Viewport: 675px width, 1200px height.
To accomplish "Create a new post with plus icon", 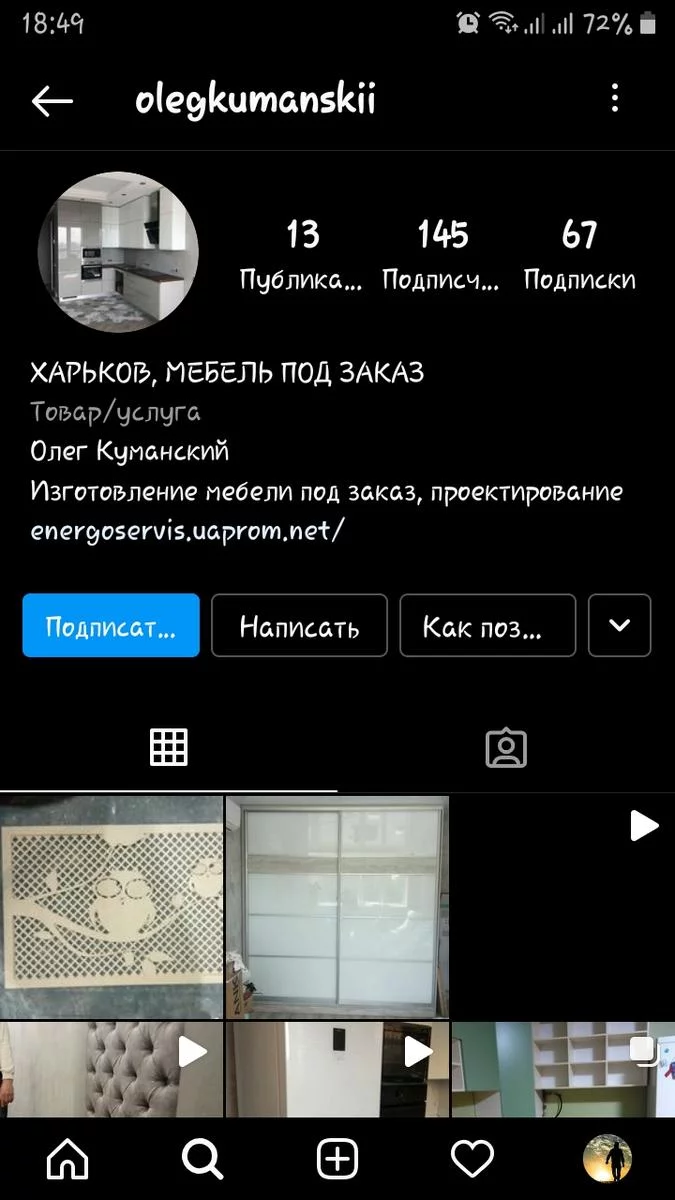I will [337, 1160].
